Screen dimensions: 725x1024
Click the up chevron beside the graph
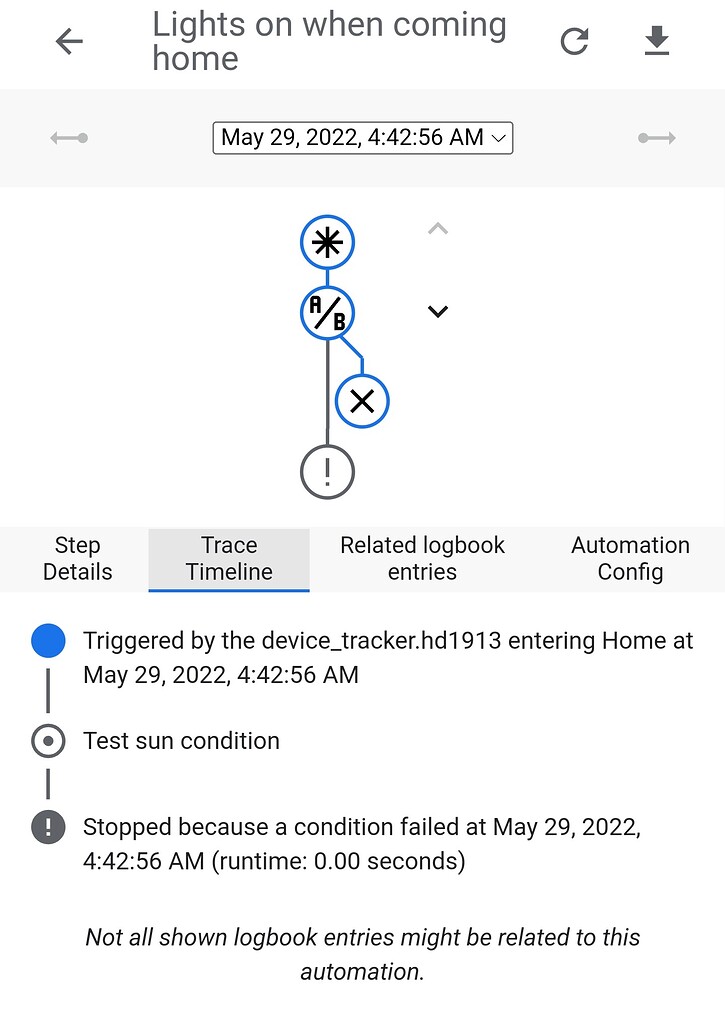437,228
